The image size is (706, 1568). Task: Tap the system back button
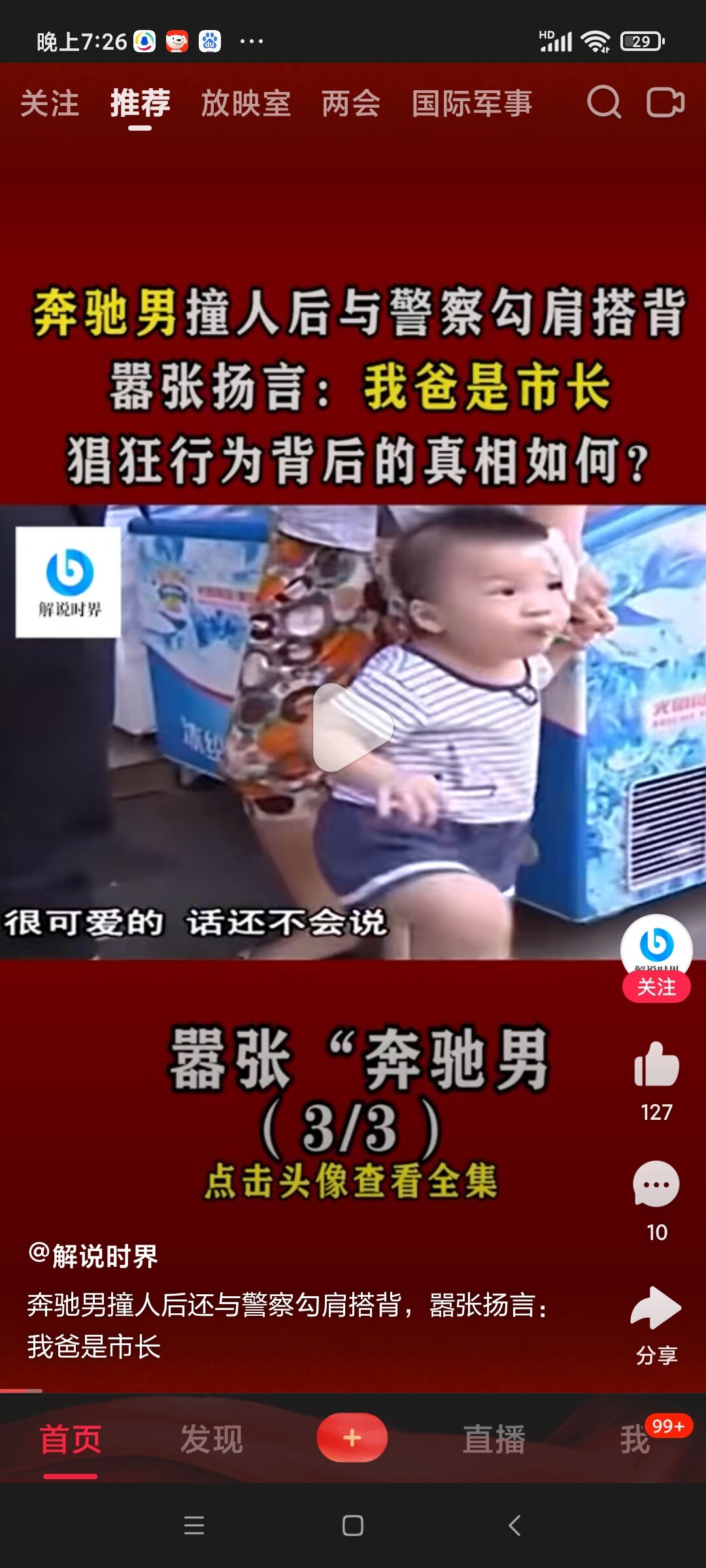point(514,1526)
